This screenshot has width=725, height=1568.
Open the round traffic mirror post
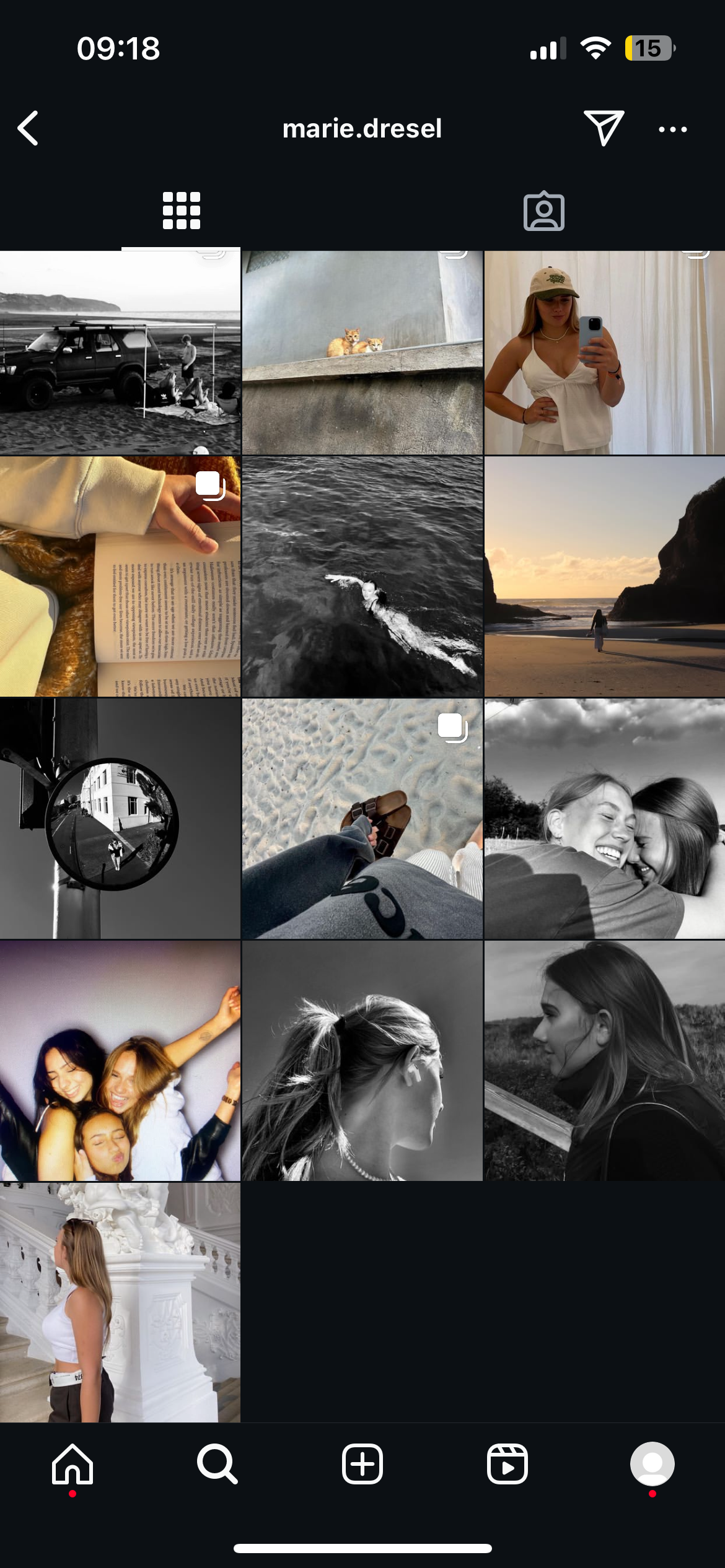120,819
